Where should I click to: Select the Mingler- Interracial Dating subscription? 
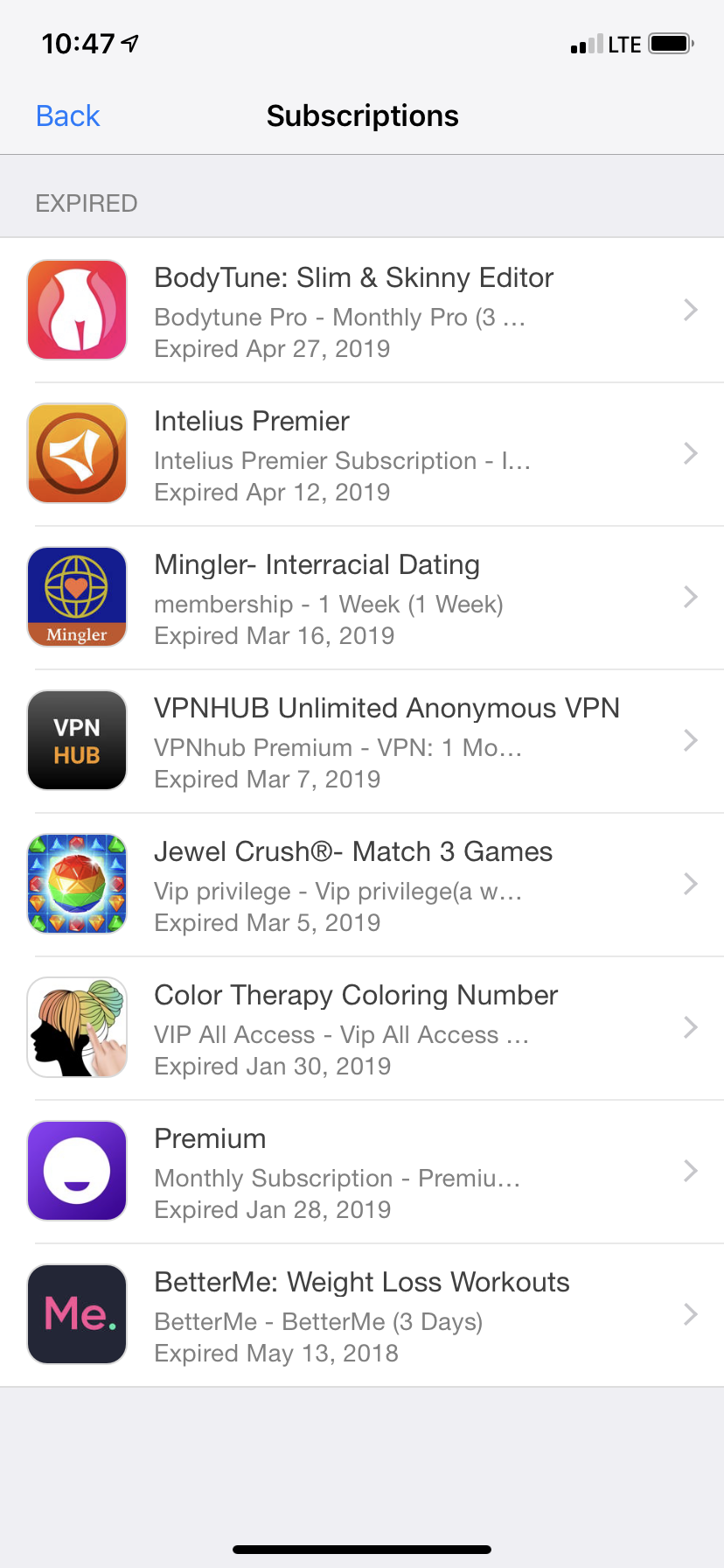362,598
